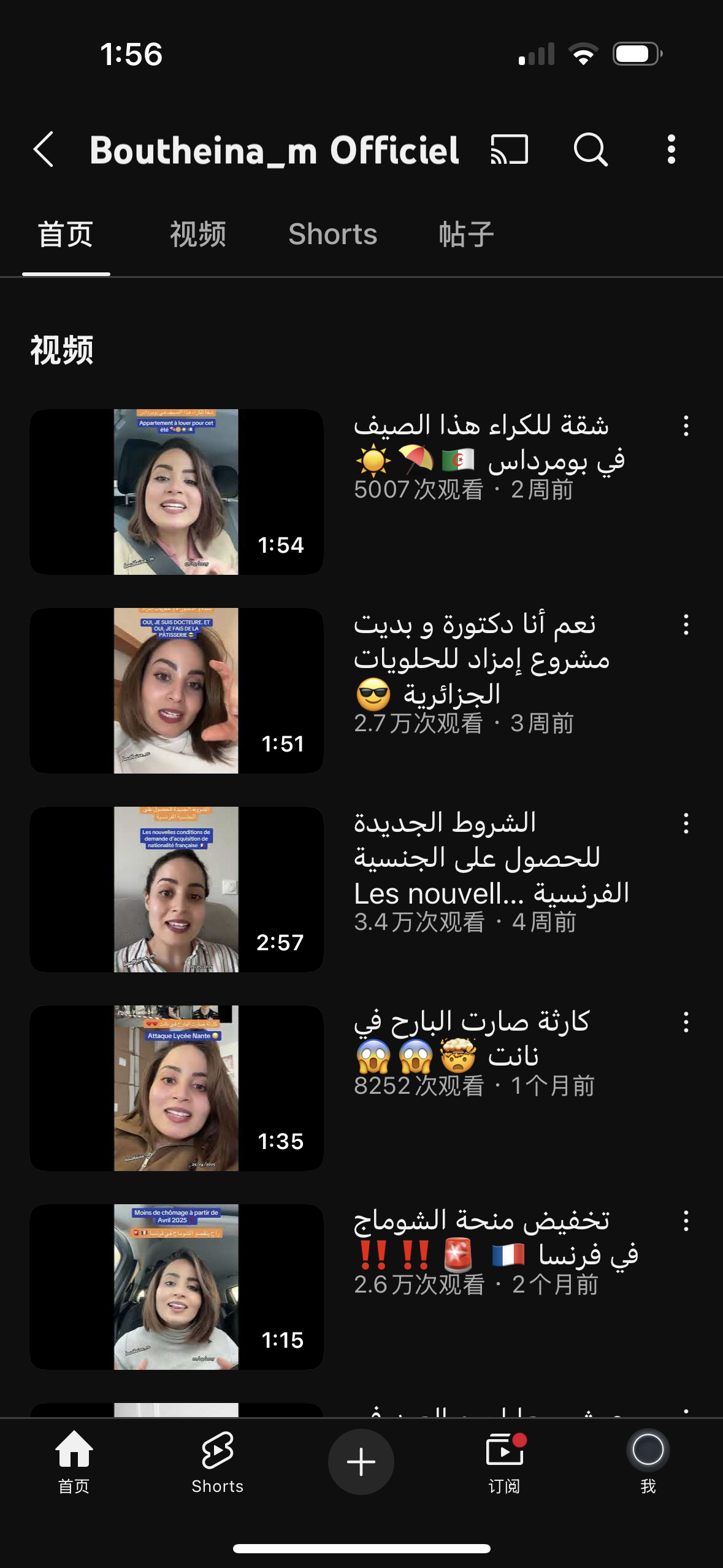This screenshot has height=1568, width=723.
Task: Open the cast to device icon
Action: click(x=509, y=149)
